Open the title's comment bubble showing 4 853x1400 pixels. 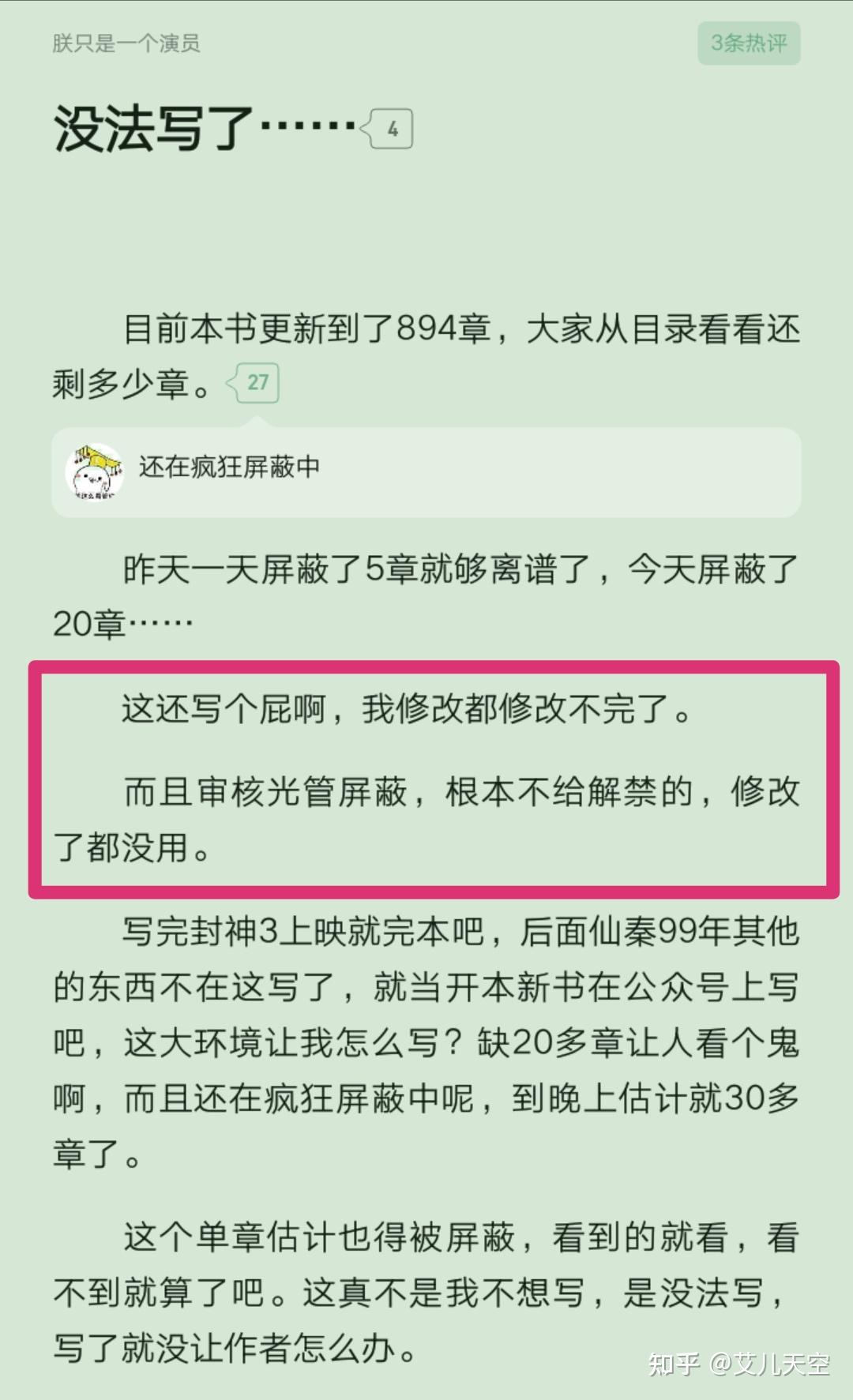click(388, 129)
